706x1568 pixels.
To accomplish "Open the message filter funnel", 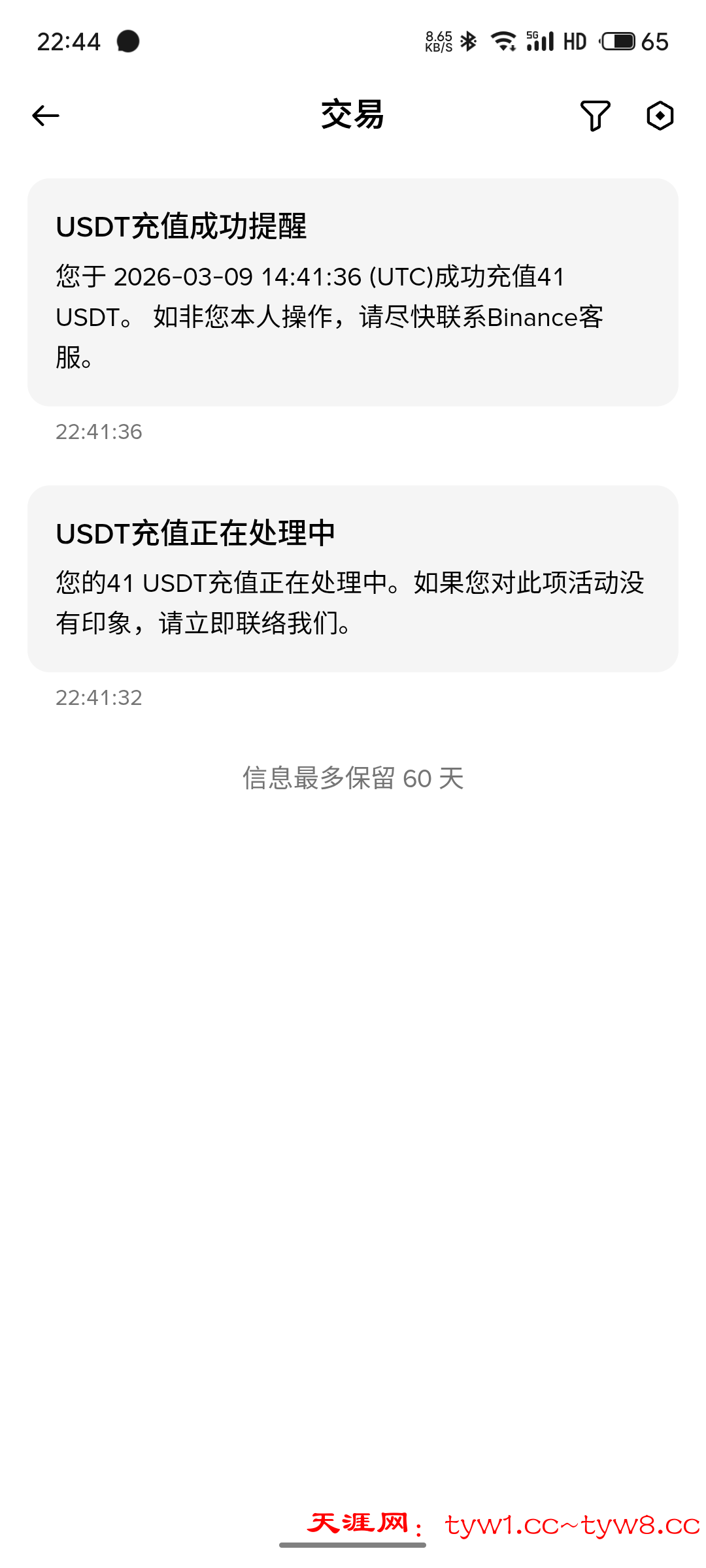I will coord(595,116).
